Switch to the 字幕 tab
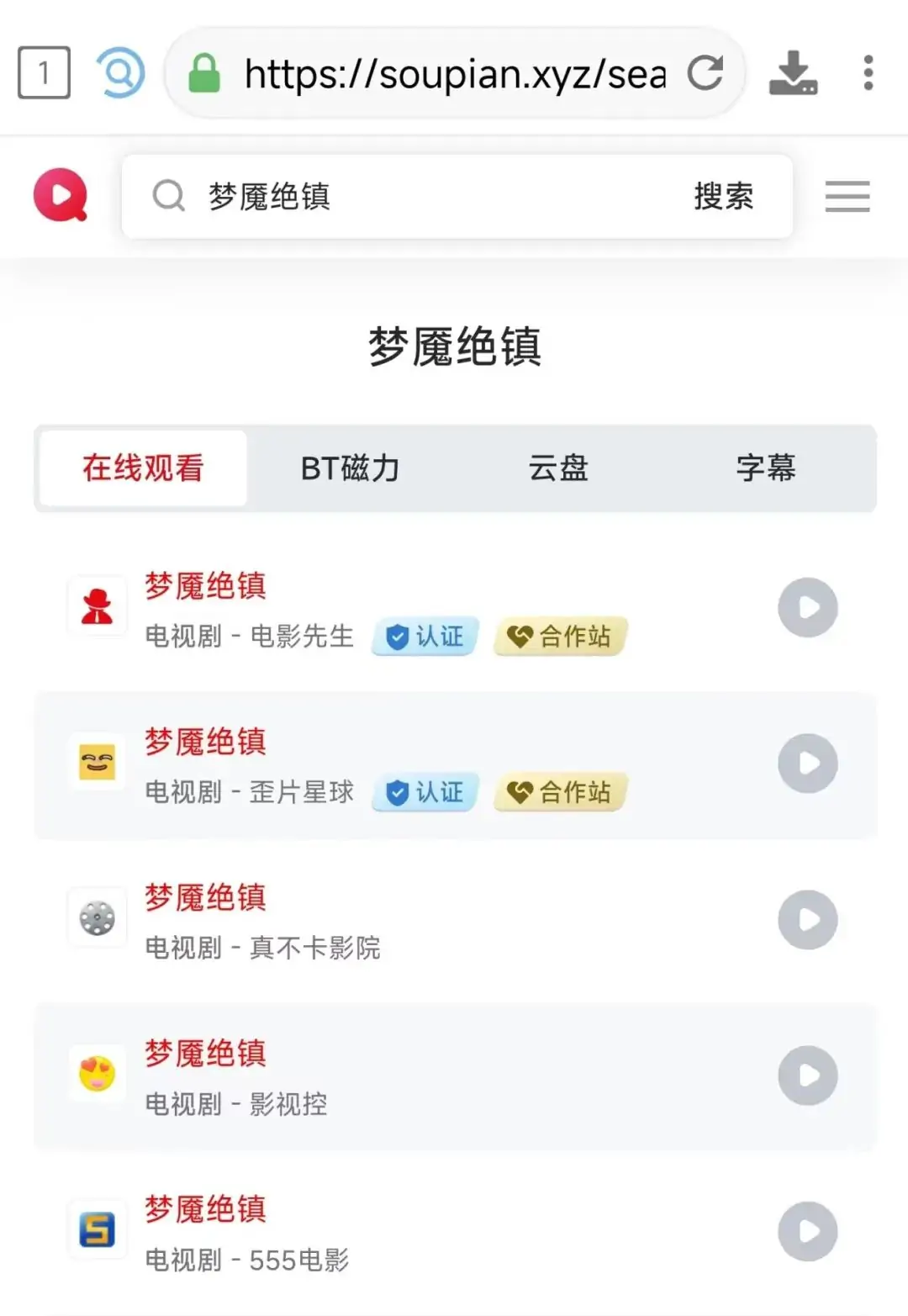The width and height of the screenshot is (908, 1316). 766,468
